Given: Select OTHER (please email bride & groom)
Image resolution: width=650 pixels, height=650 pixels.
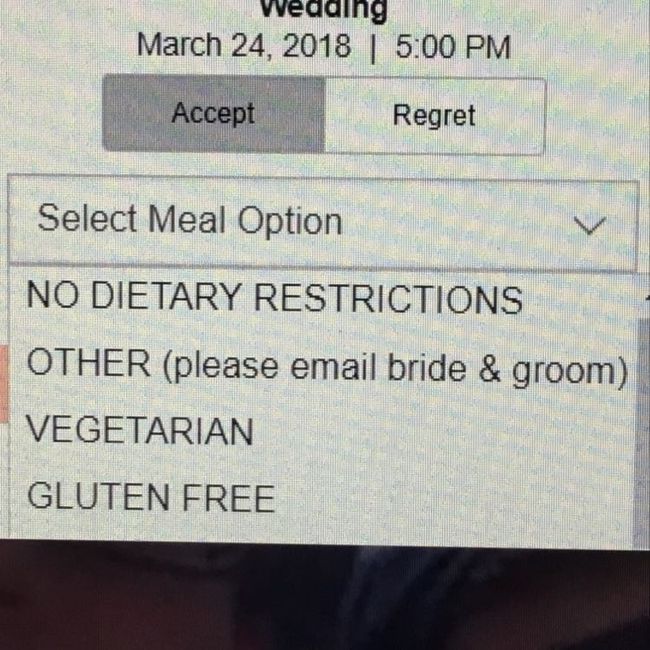Looking at the screenshot, I should (326, 366).
